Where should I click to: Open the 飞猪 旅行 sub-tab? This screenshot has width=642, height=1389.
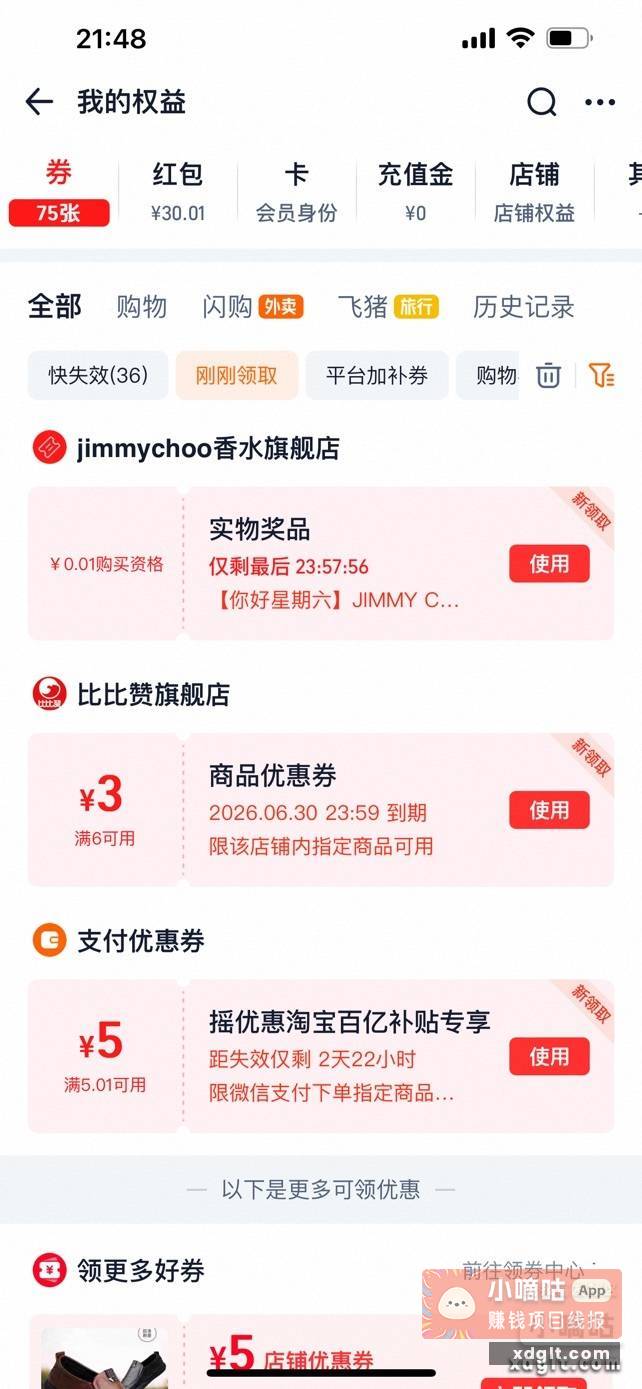point(388,306)
